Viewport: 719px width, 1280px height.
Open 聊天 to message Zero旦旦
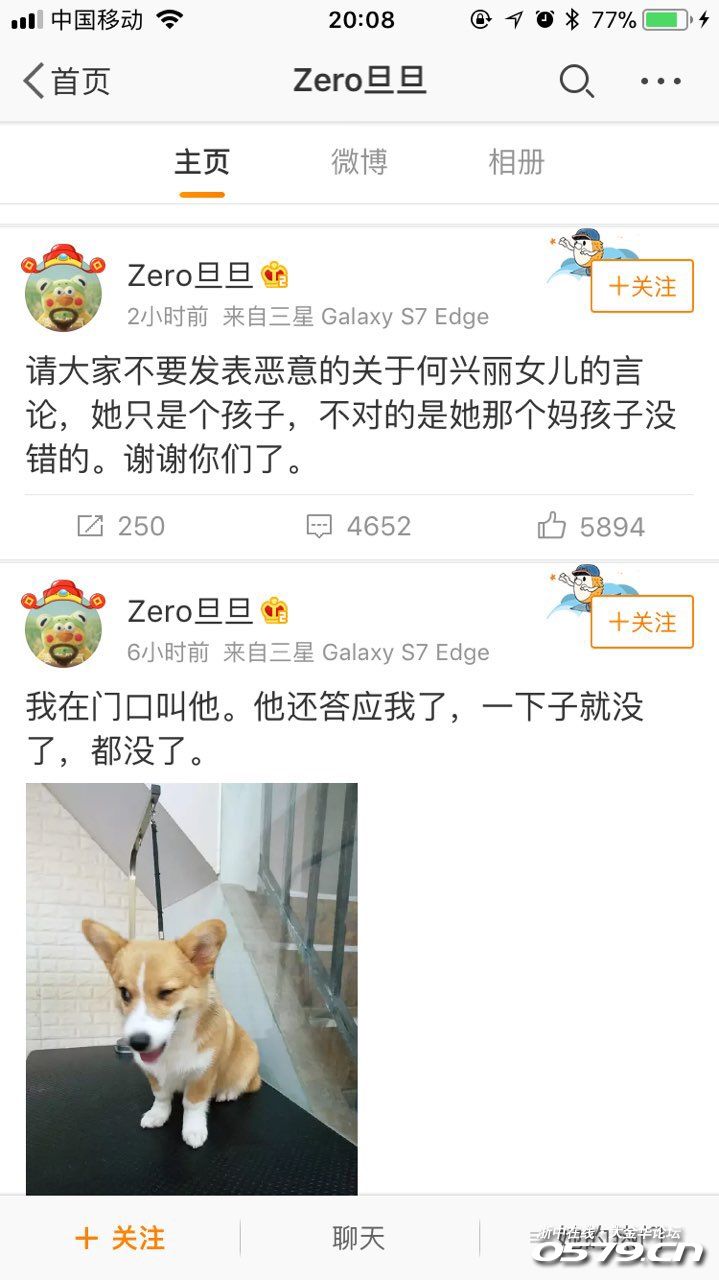(359, 1238)
